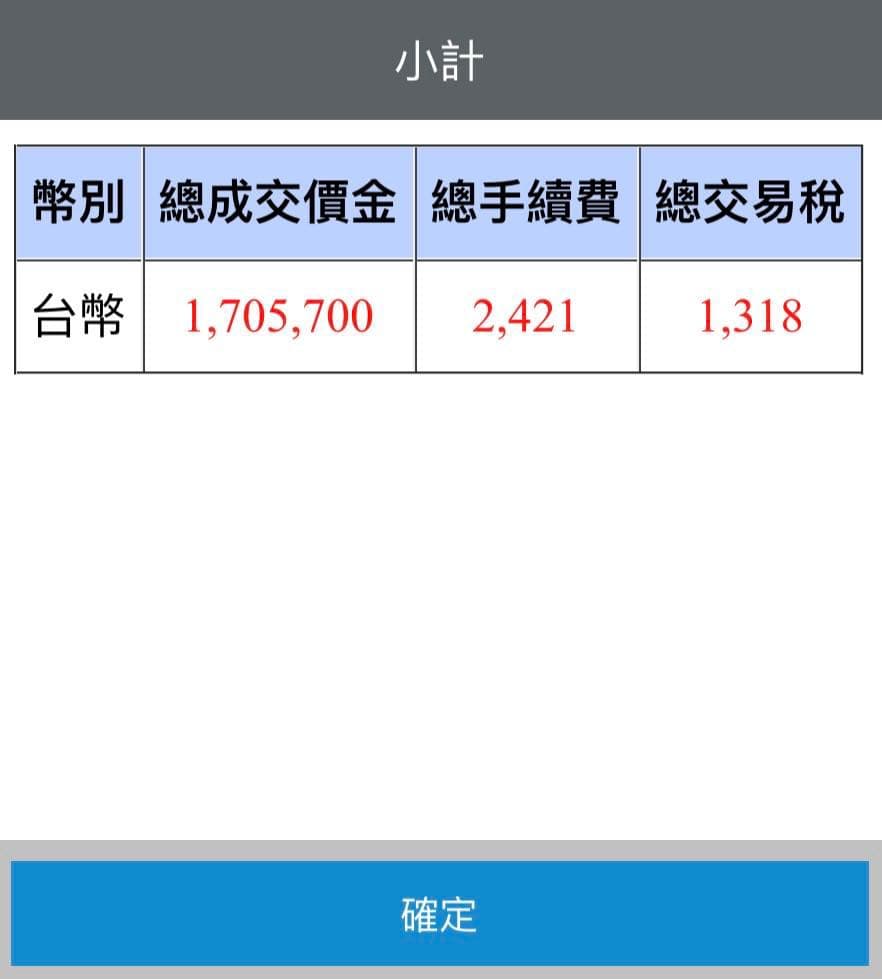The width and height of the screenshot is (882, 979).
Task: Select the 小計 dialog title bar
Action: pos(441,57)
